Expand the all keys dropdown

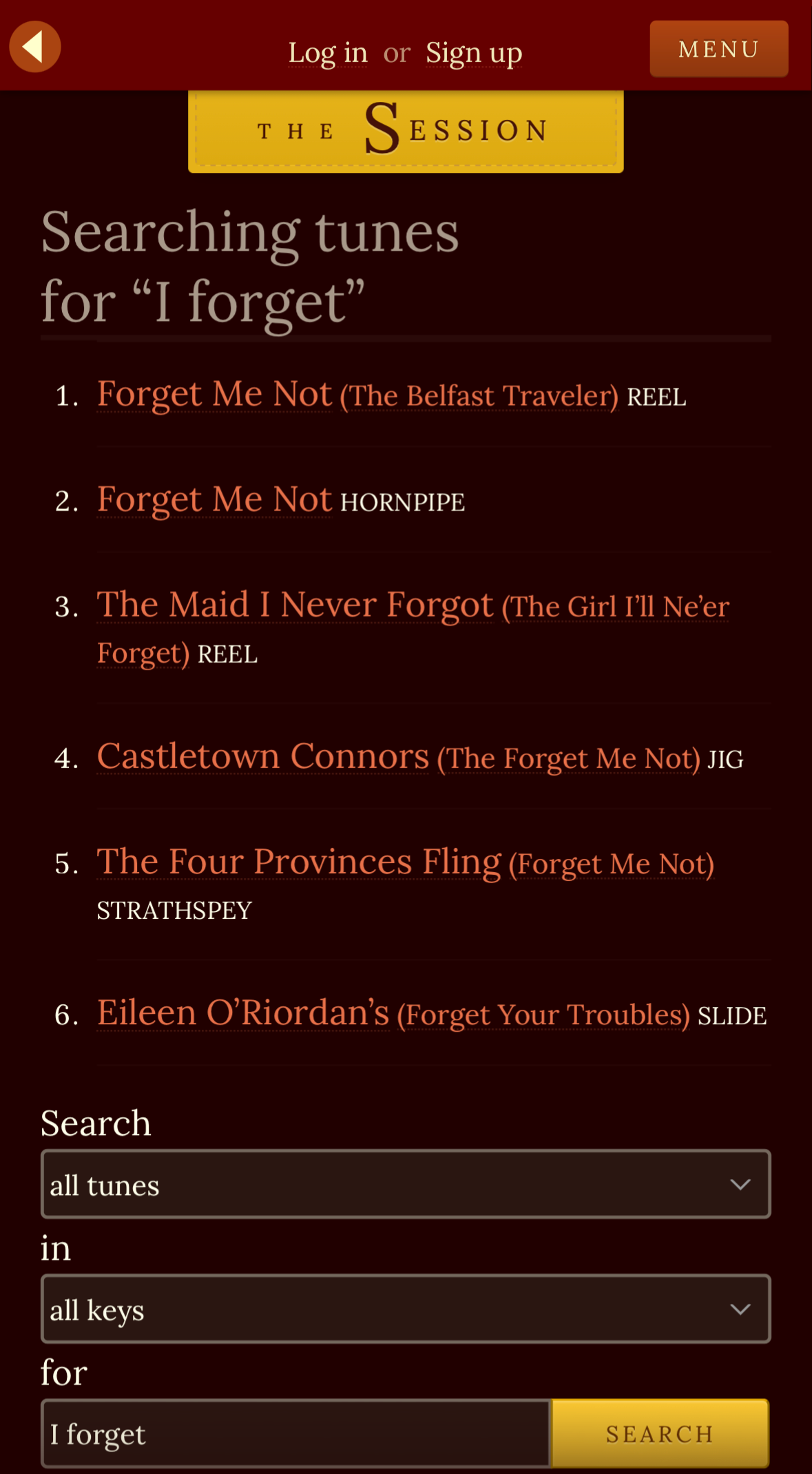coord(406,1309)
